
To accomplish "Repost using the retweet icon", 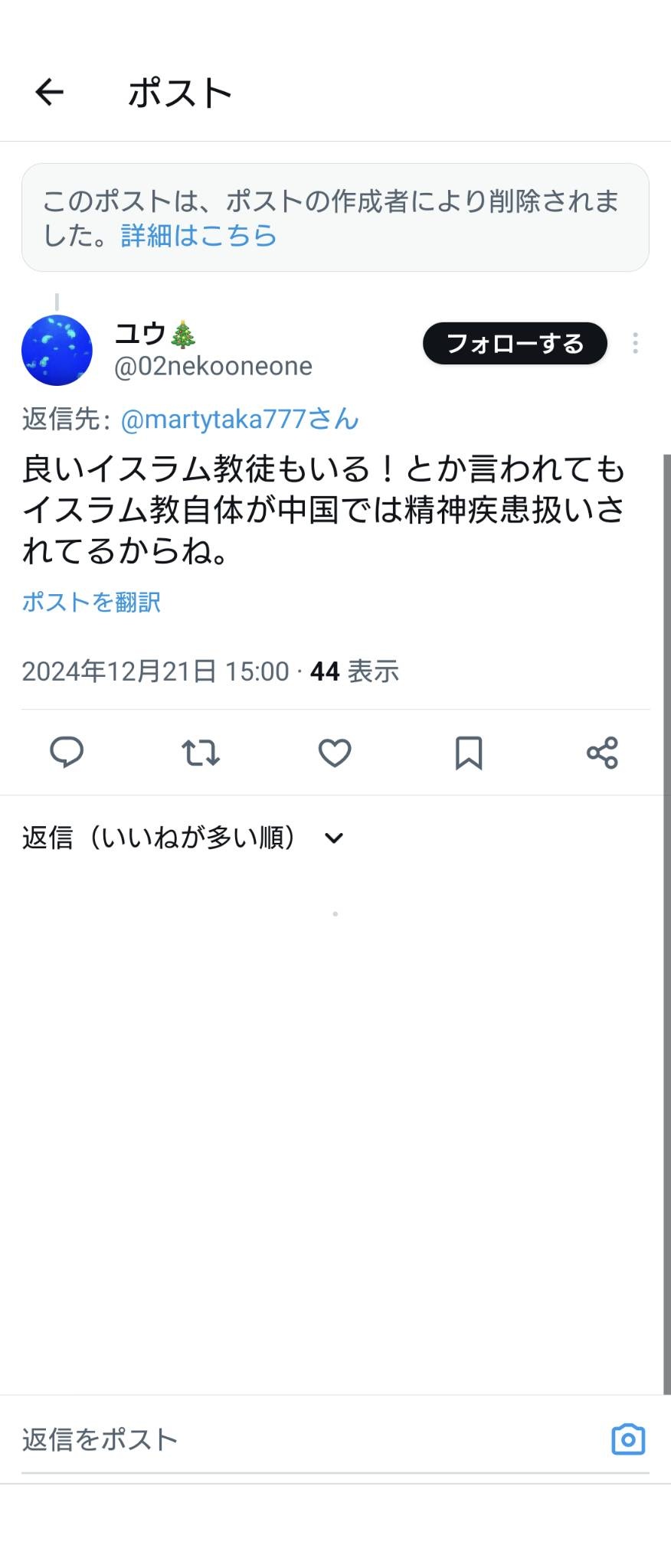I will (x=201, y=753).
